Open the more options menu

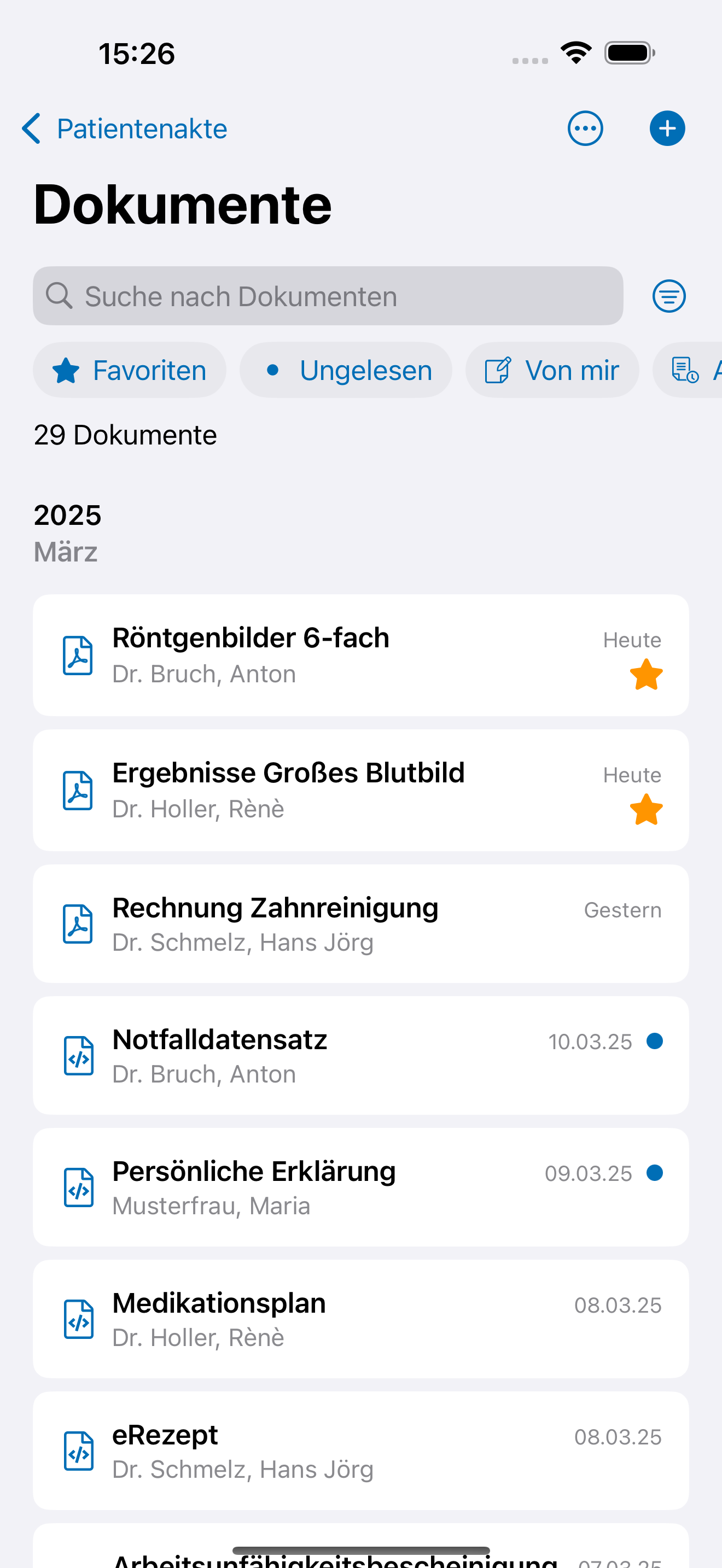[x=585, y=128]
